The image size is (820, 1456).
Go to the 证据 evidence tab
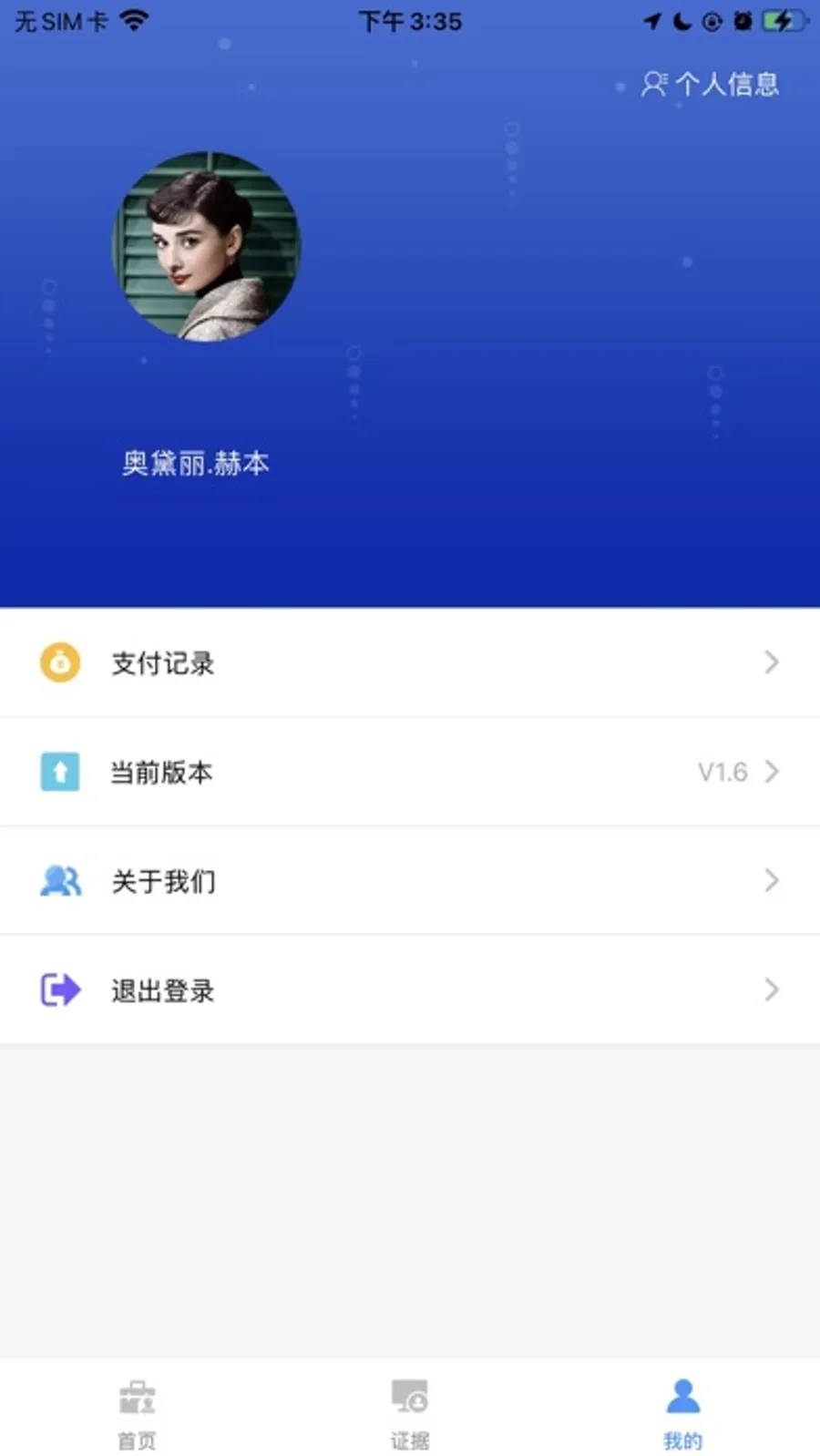[x=410, y=1412]
